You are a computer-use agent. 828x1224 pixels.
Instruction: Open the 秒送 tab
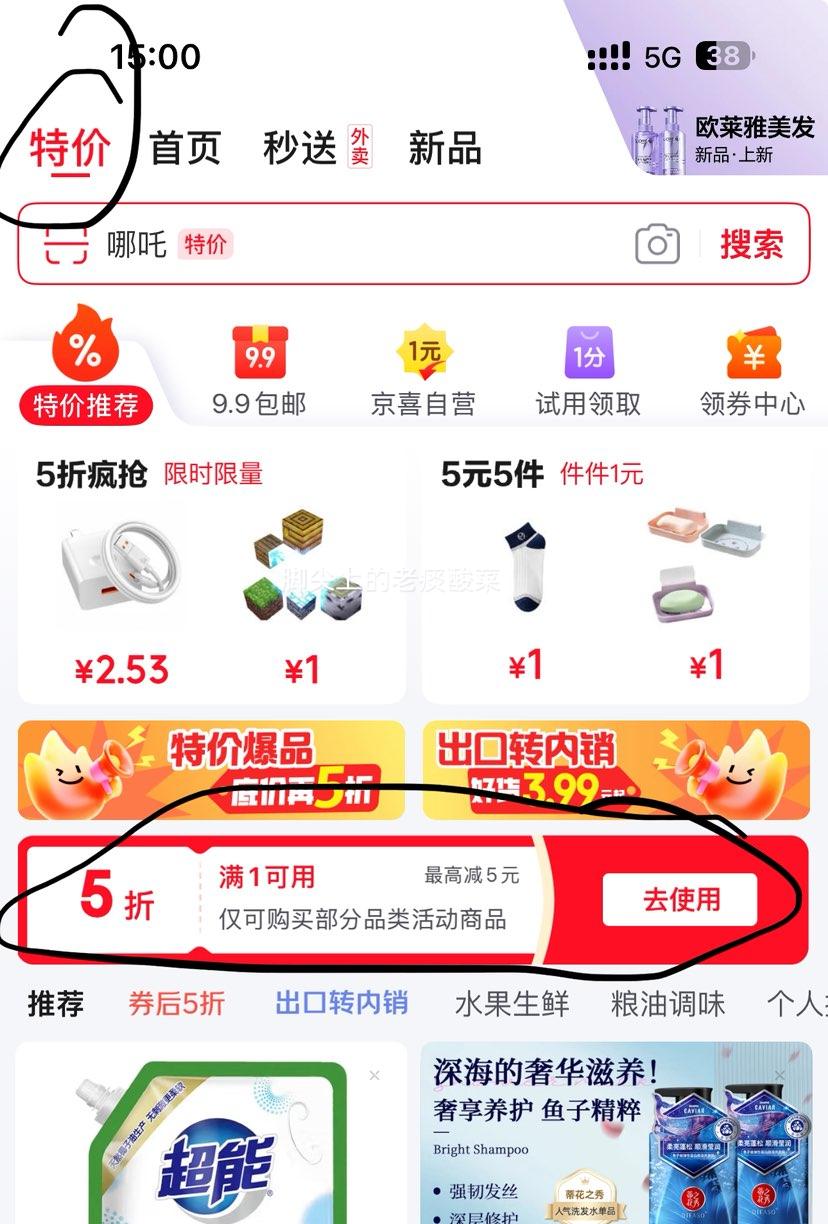click(317, 148)
